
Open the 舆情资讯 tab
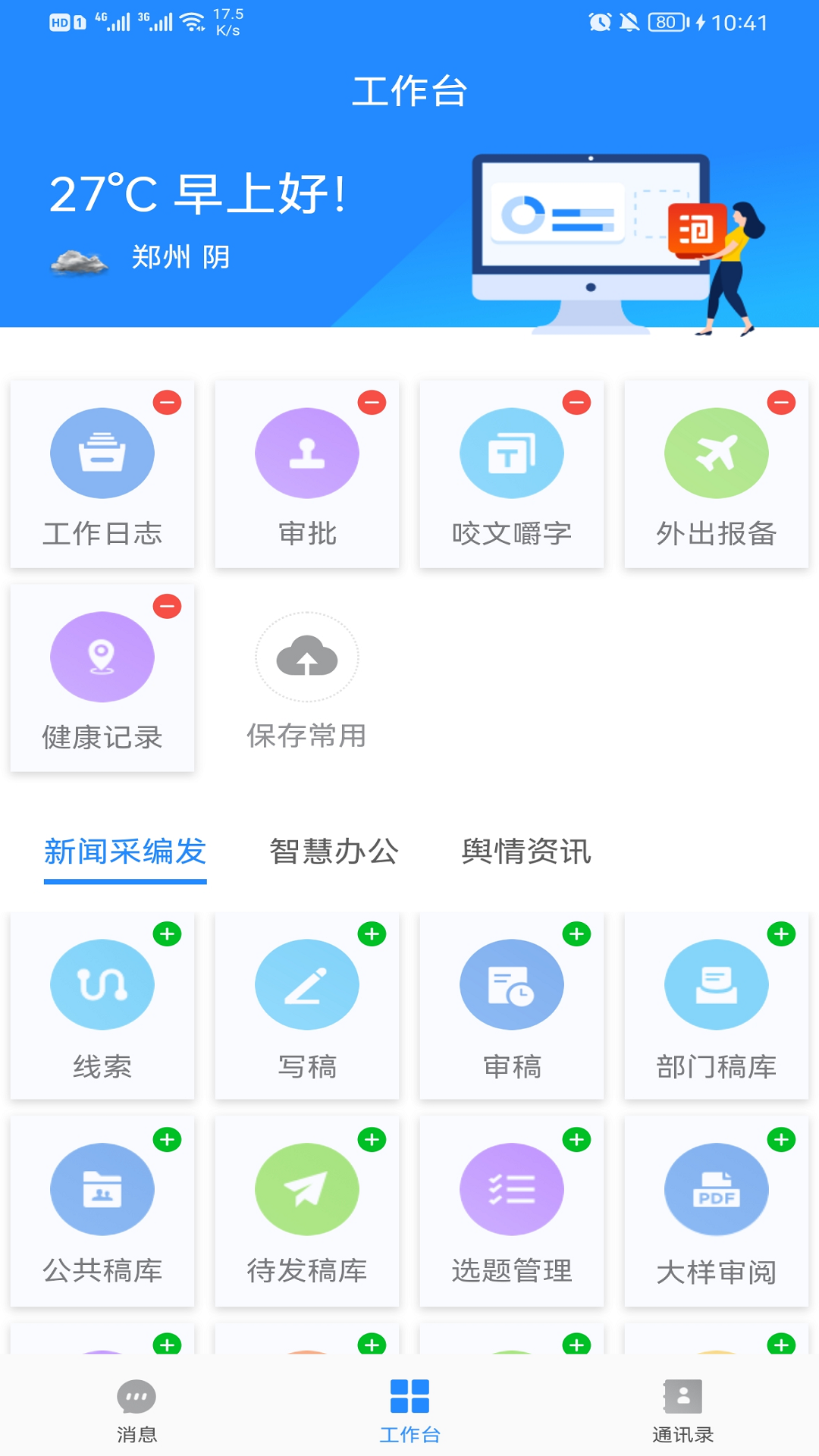[526, 852]
